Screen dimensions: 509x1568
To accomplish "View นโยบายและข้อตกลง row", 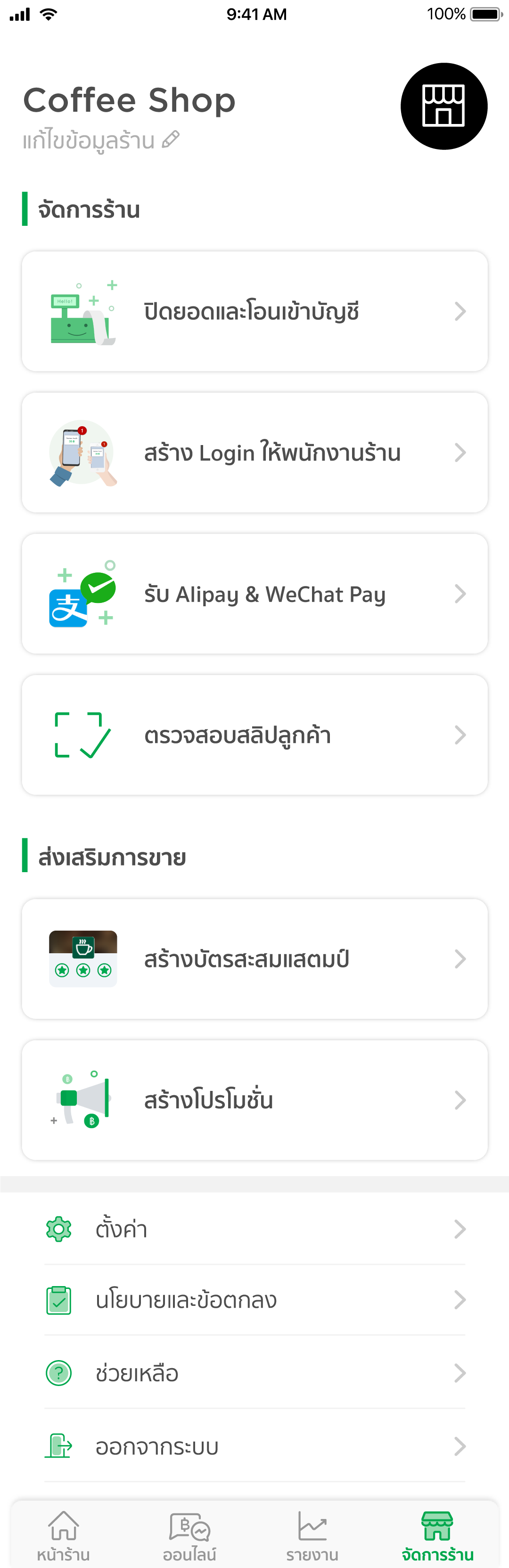I will pos(254,1300).
